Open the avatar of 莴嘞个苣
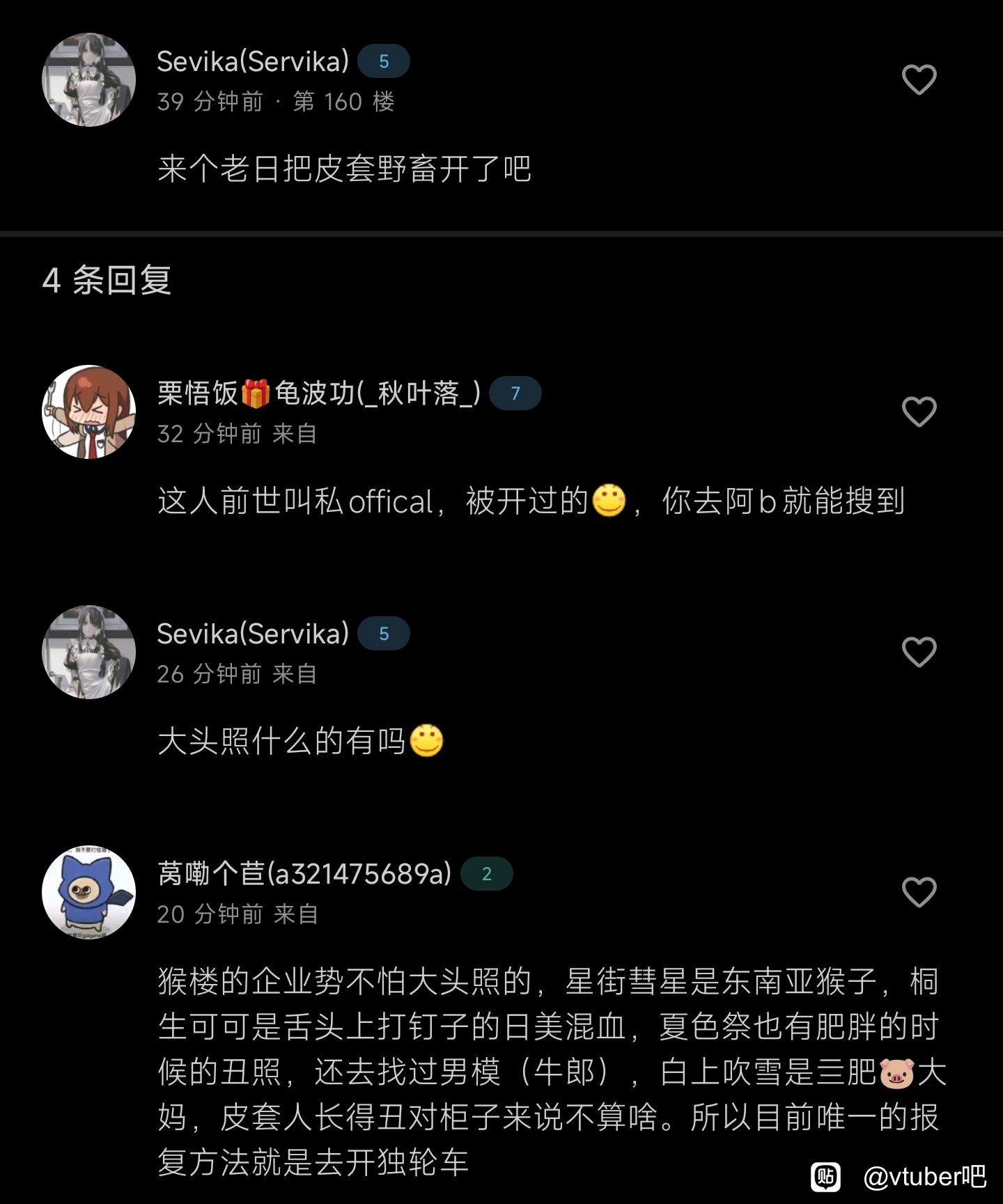The width and height of the screenshot is (1003, 1204). (x=88, y=892)
